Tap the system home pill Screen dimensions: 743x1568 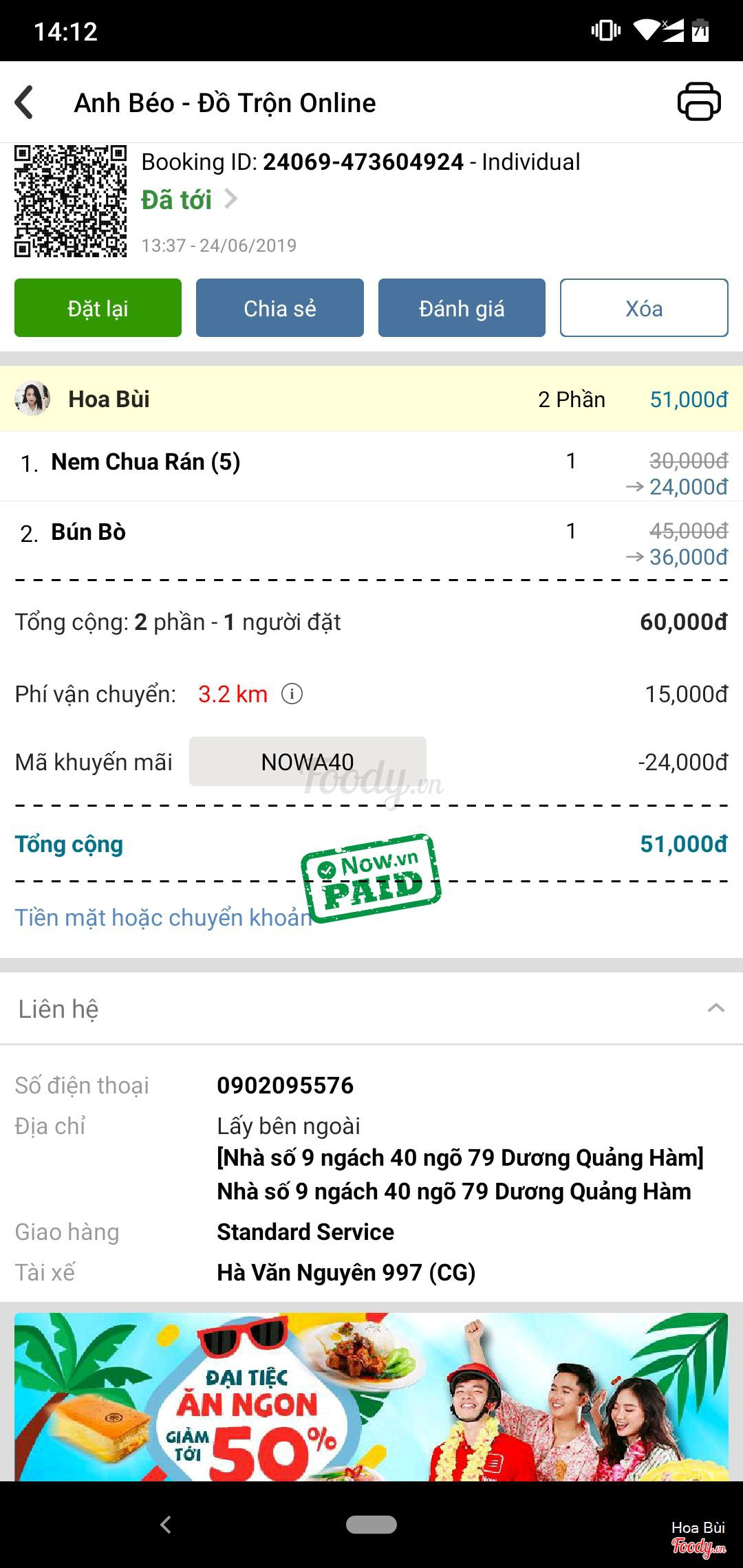pos(371,1525)
